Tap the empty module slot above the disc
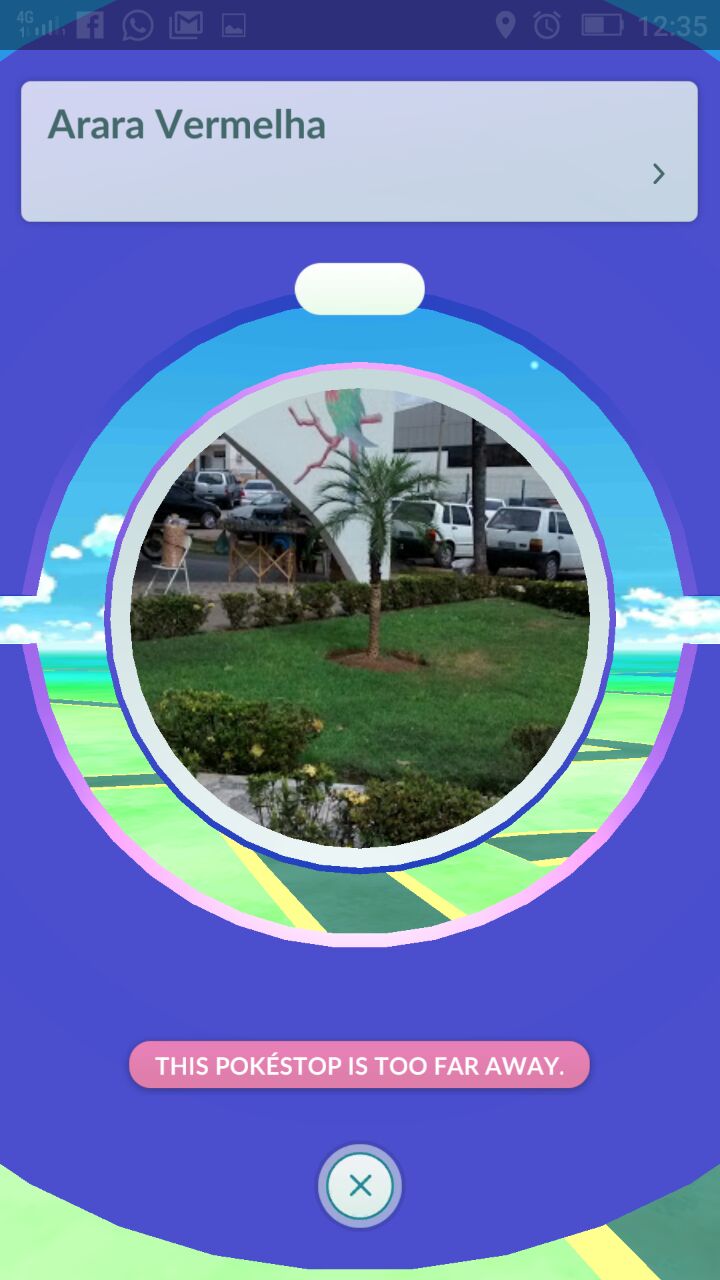This screenshot has width=720, height=1280. pos(360,289)
